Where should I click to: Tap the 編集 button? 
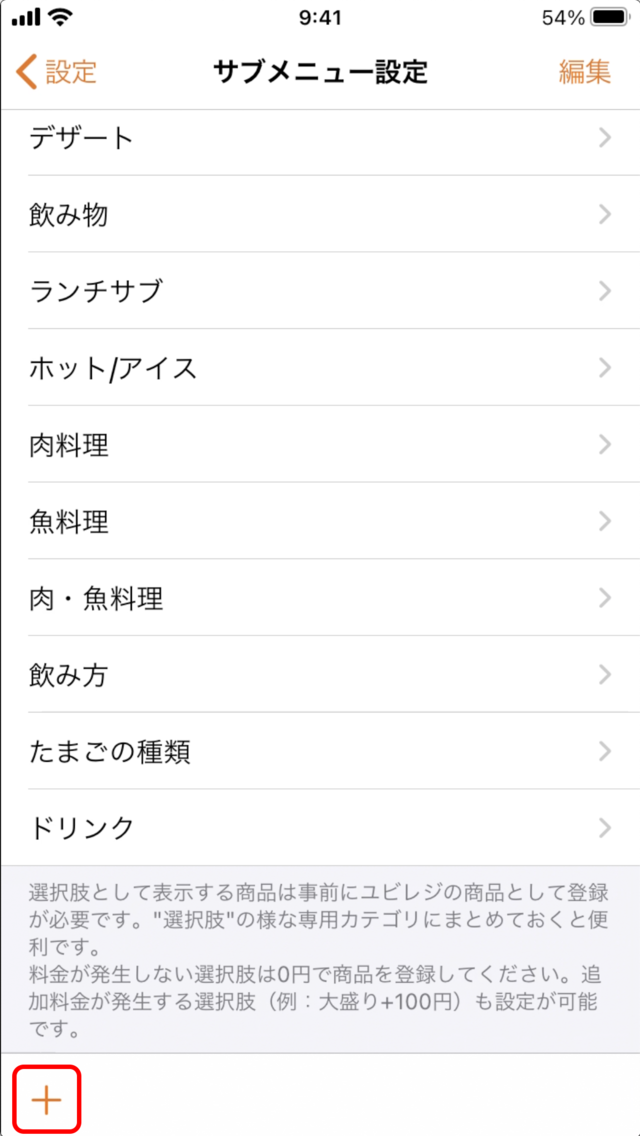pos(585,72)
